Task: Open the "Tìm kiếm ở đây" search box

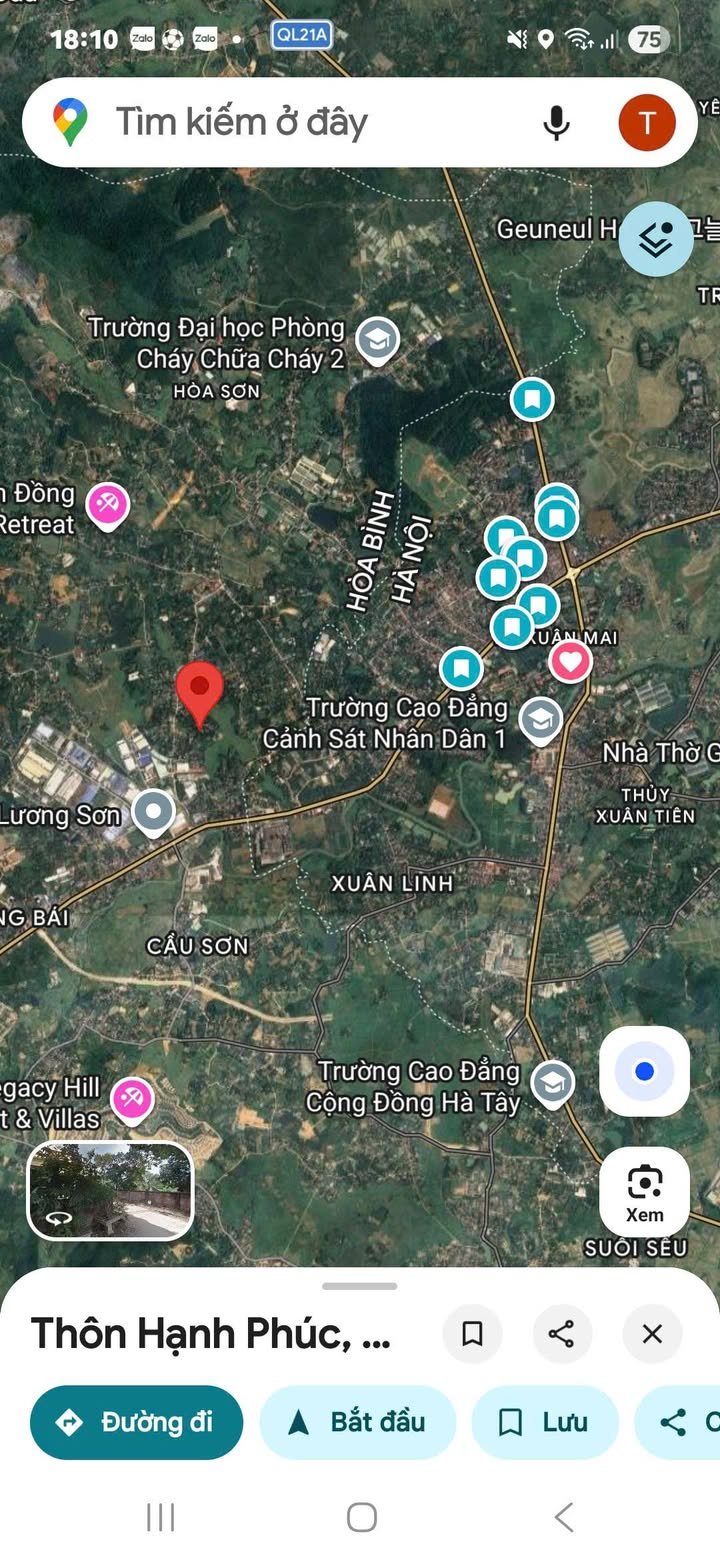Action: (x=300, y=122)
